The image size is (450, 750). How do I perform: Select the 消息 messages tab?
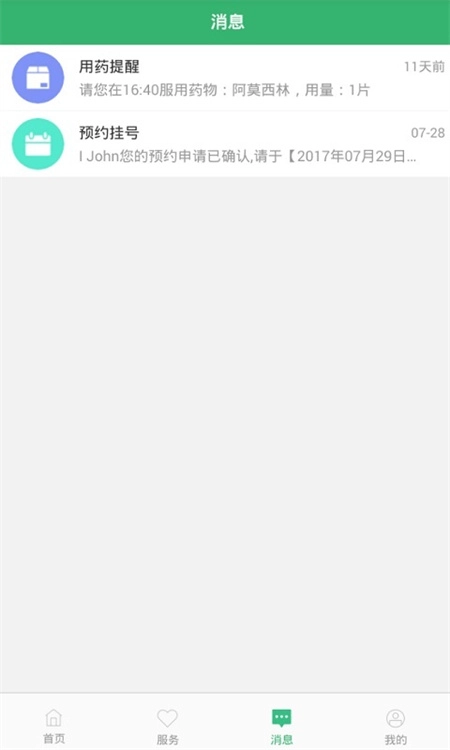coord(281,727)
